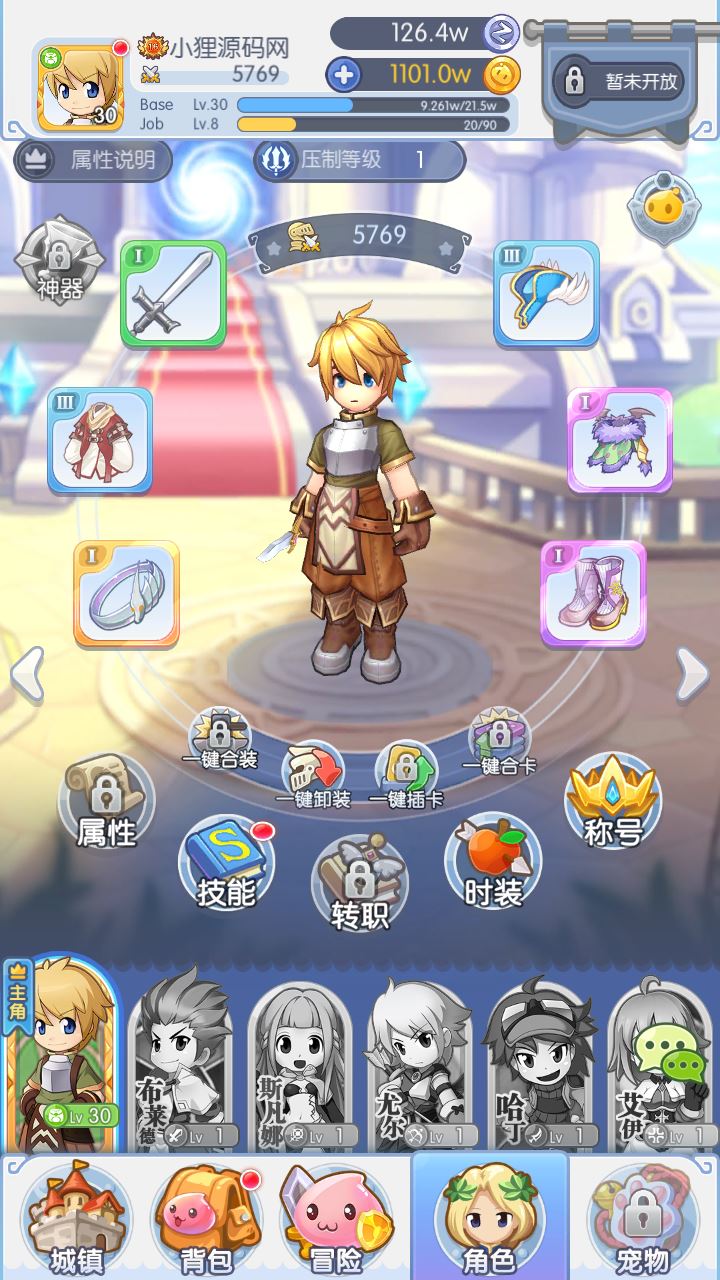Select the pink boots equipment slot

pyautogui.click(x=593, y=594)
